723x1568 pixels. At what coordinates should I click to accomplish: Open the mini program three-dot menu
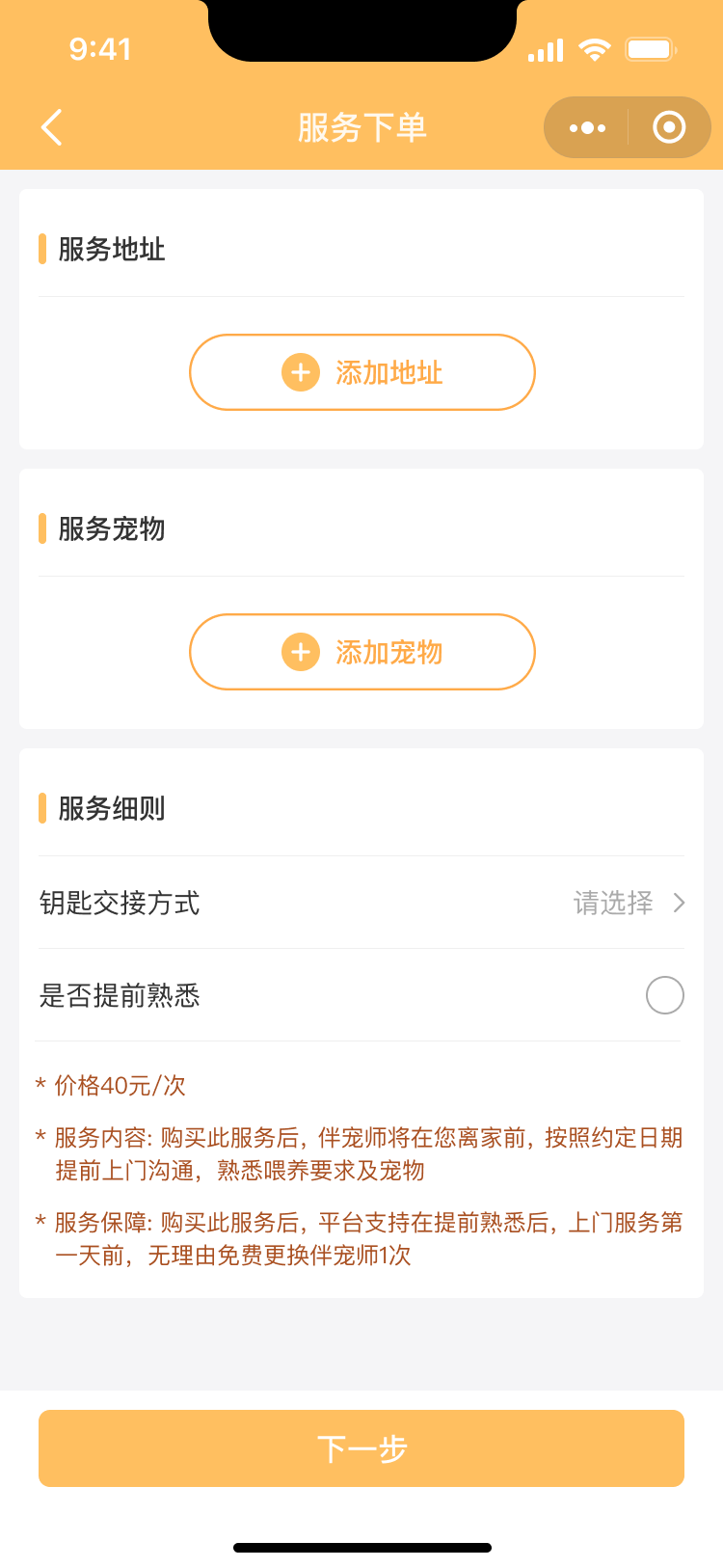coord(587,127)
